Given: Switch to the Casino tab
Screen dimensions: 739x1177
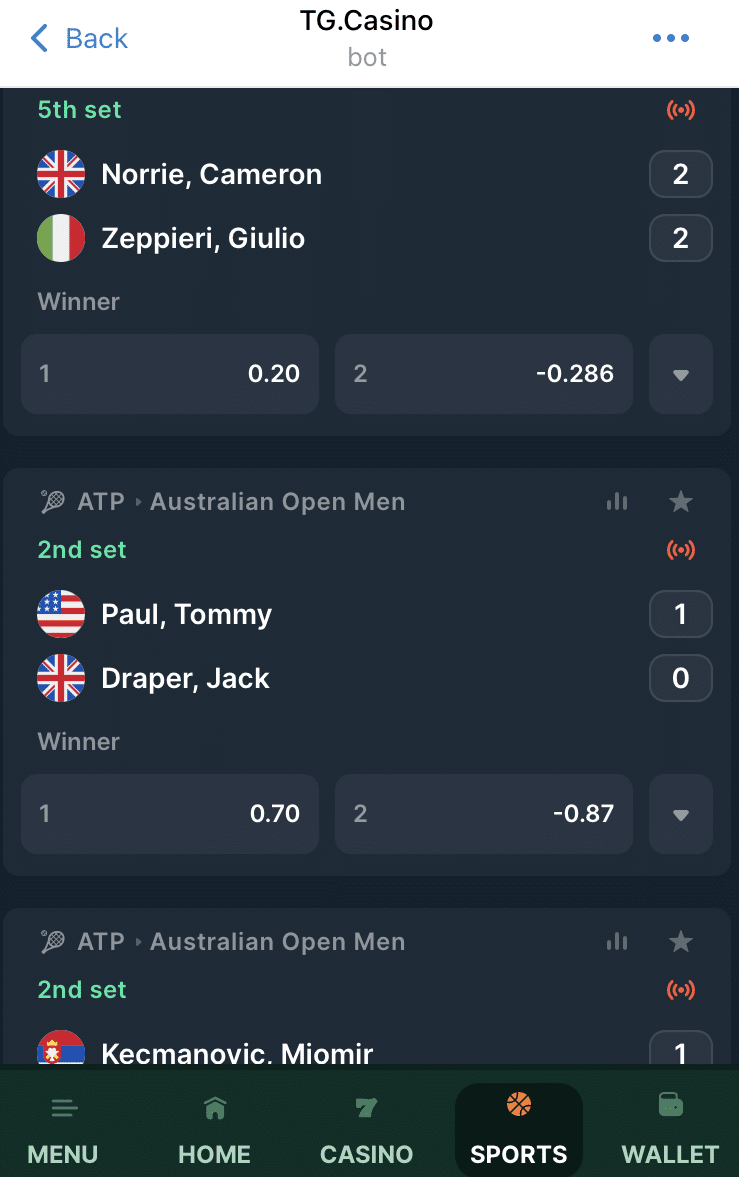Looking at the screenshot, I should coord(366,1130).
